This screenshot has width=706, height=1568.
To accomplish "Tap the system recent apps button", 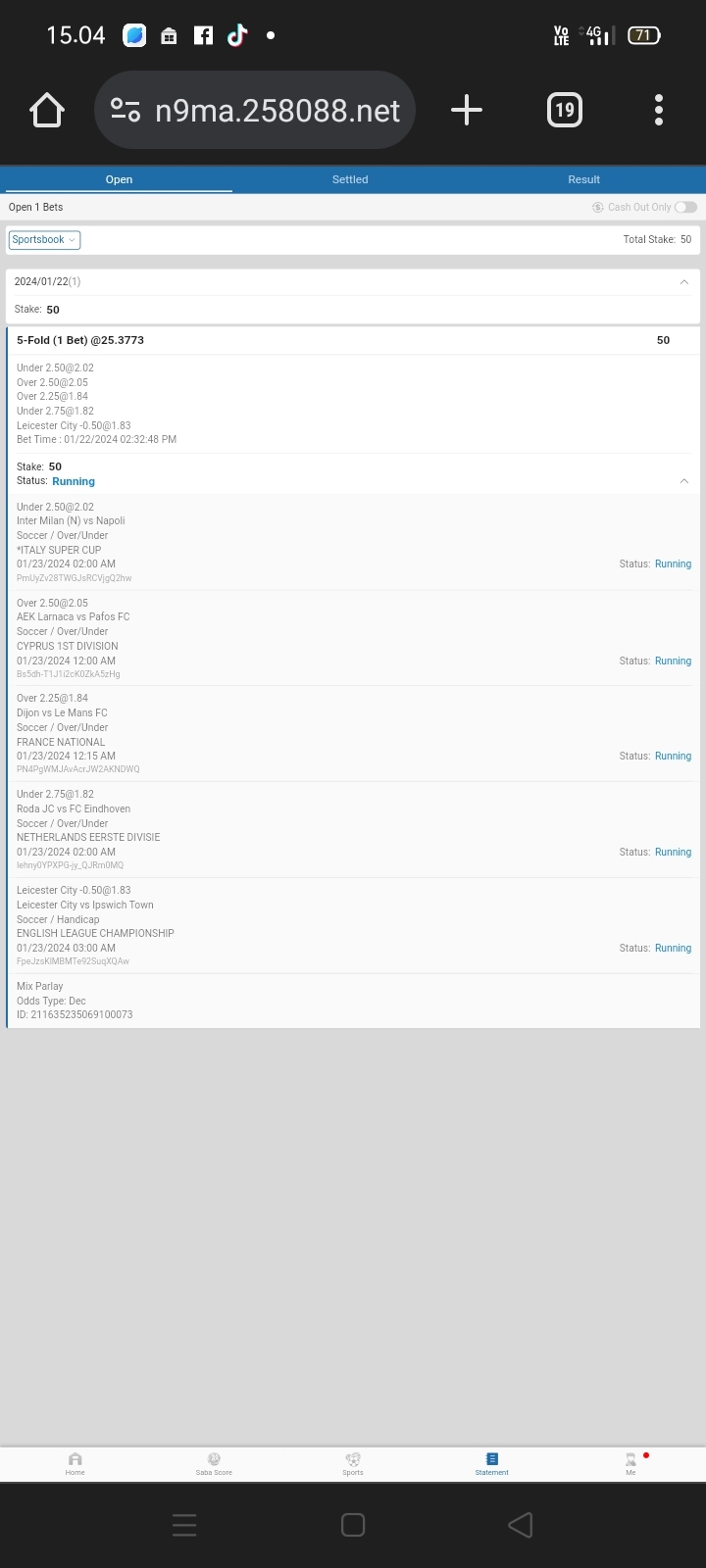I will 184,1525.
